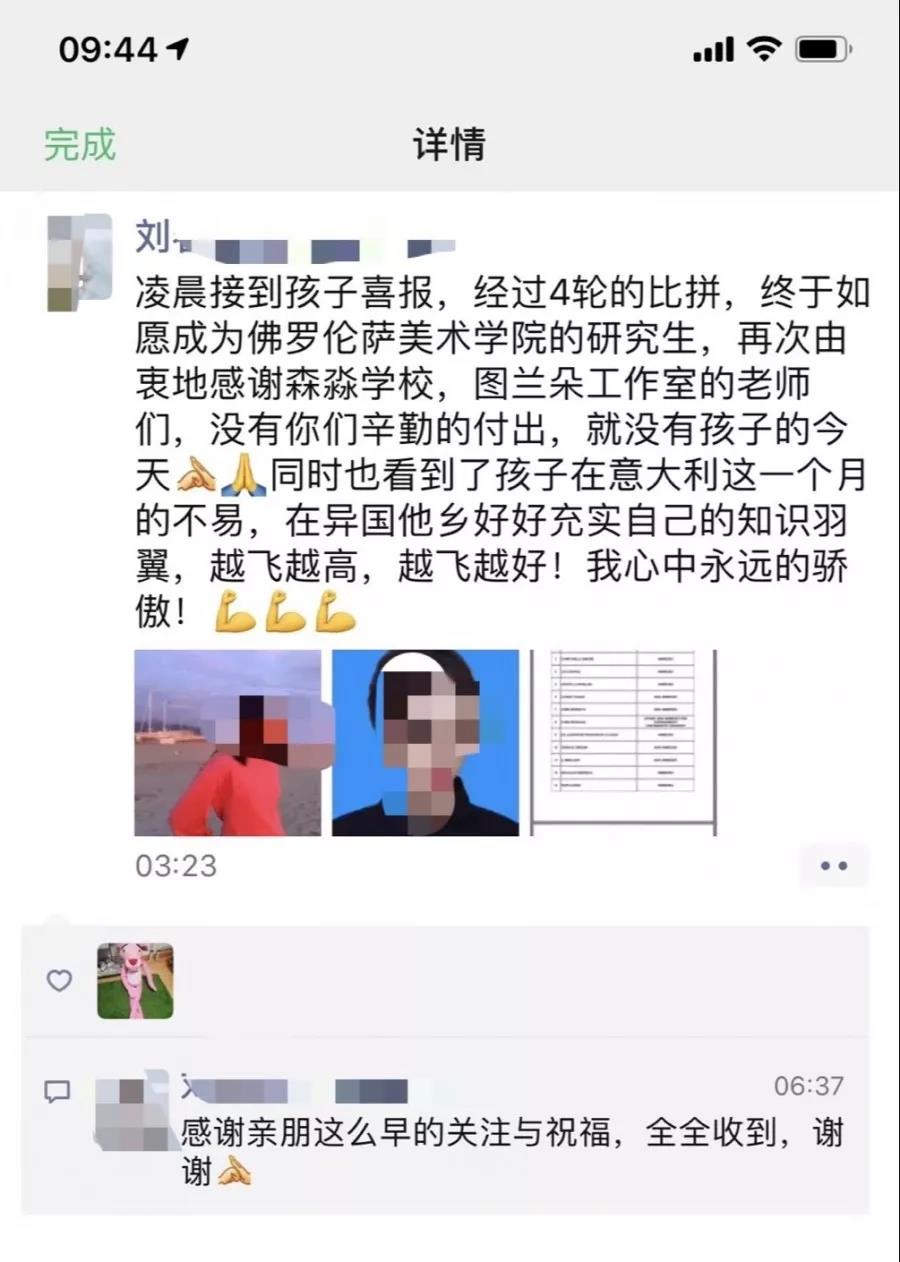Open the like and comment options button
The height and width of the screenshot is (1262, 900).
pyautogui.click(x=833, y=866)
